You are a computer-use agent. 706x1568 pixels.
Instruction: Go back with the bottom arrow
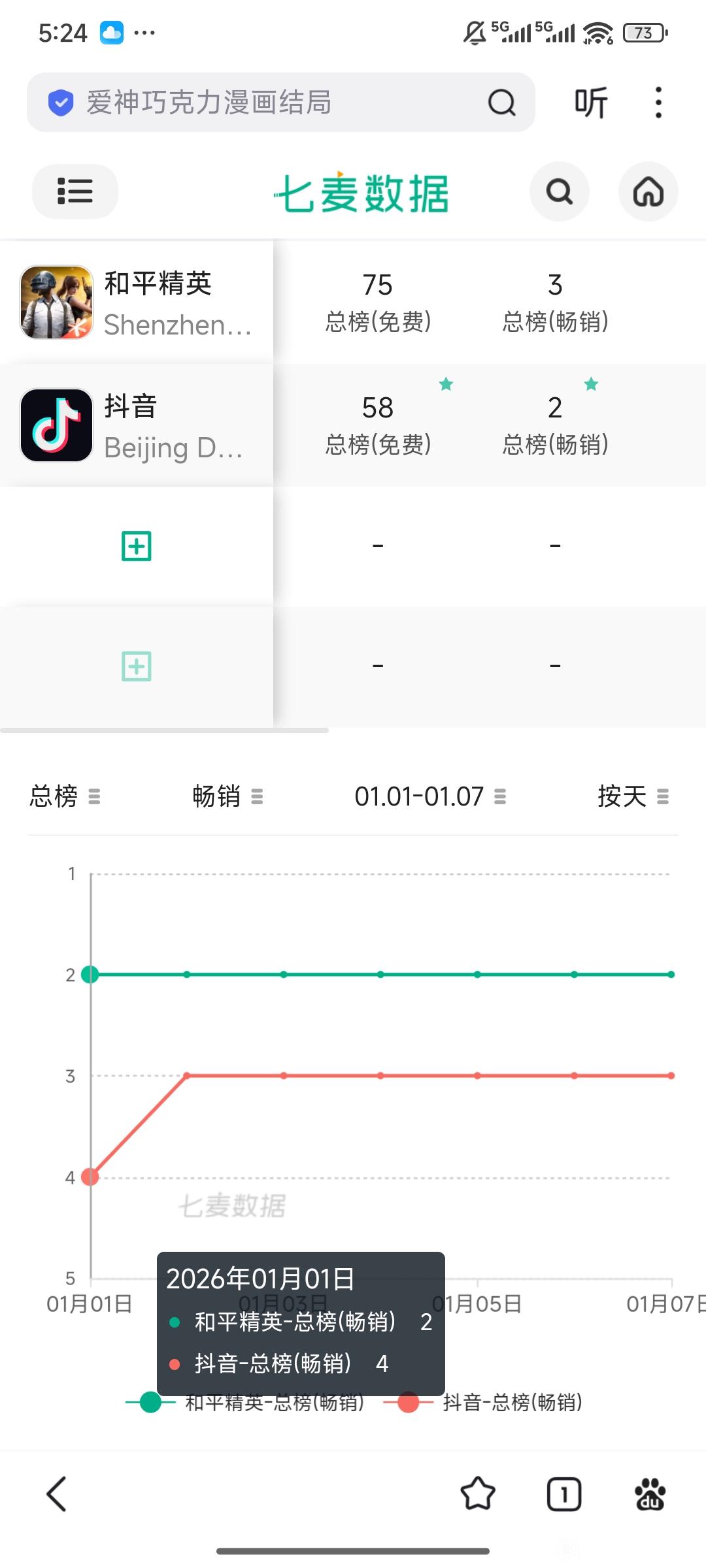56,1494
